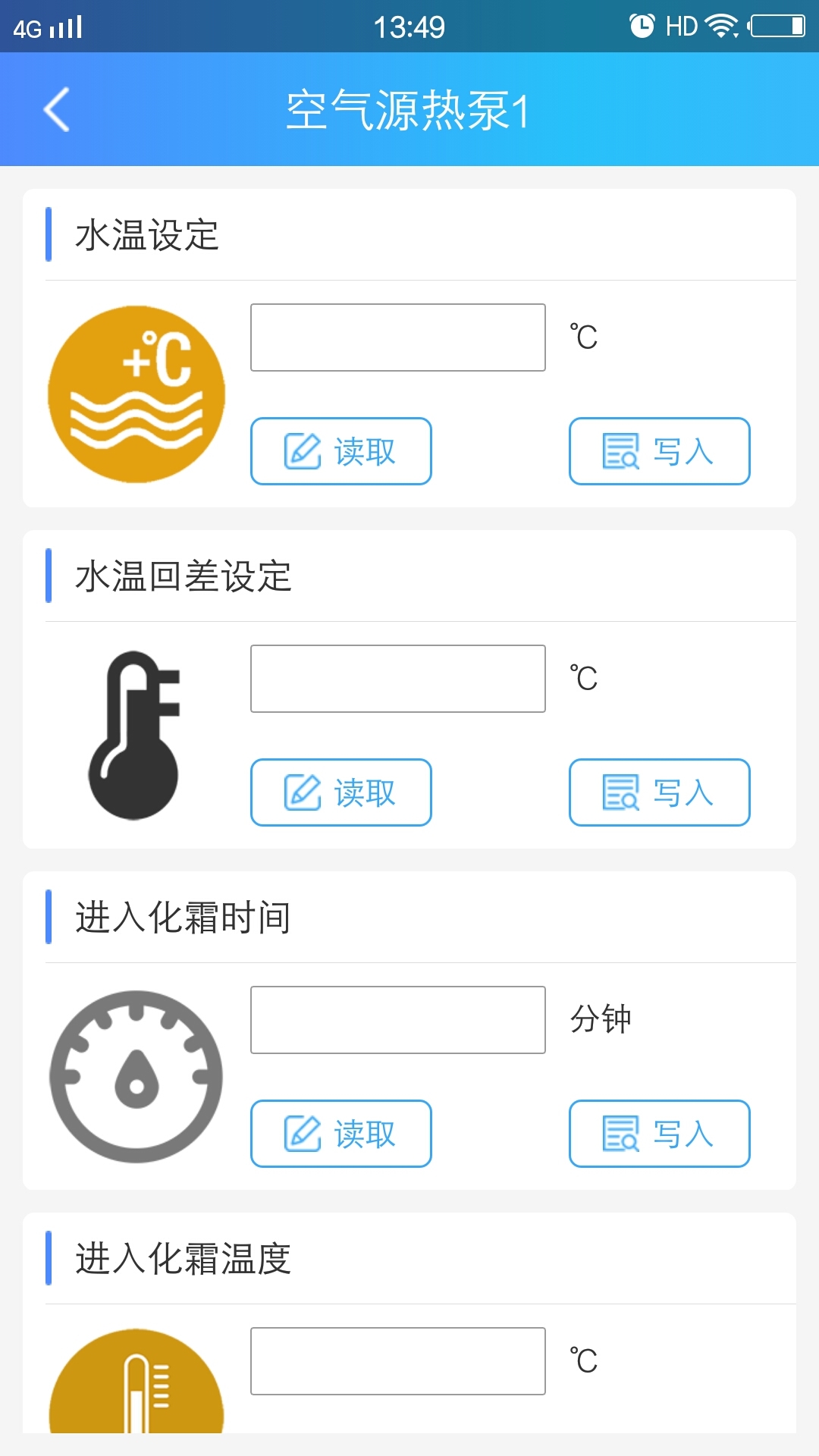Focus the 水温设定 temperature input field
The height and width of the screenshot is (1456, 819).
(397, 337)
